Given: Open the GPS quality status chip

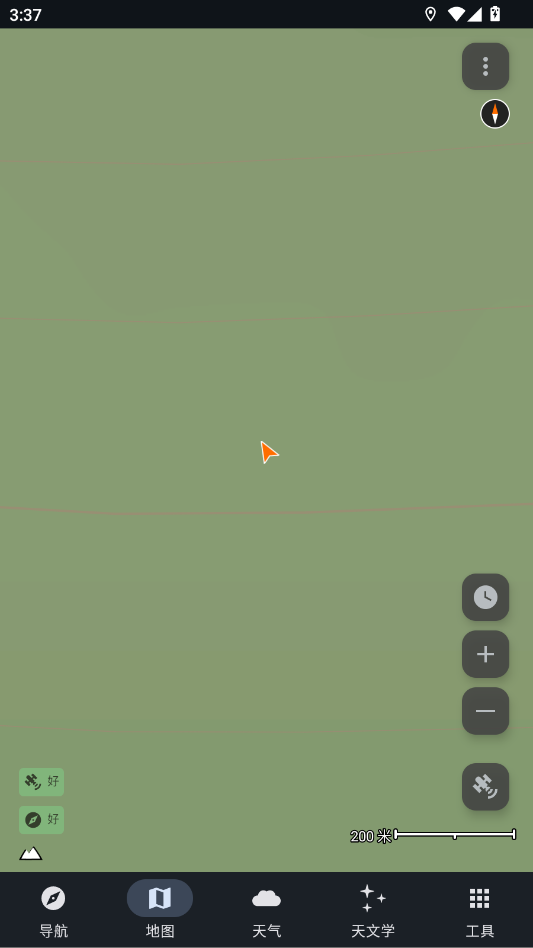Looking at the screenshot, I should pyautogui.click(x=42, y=782).
